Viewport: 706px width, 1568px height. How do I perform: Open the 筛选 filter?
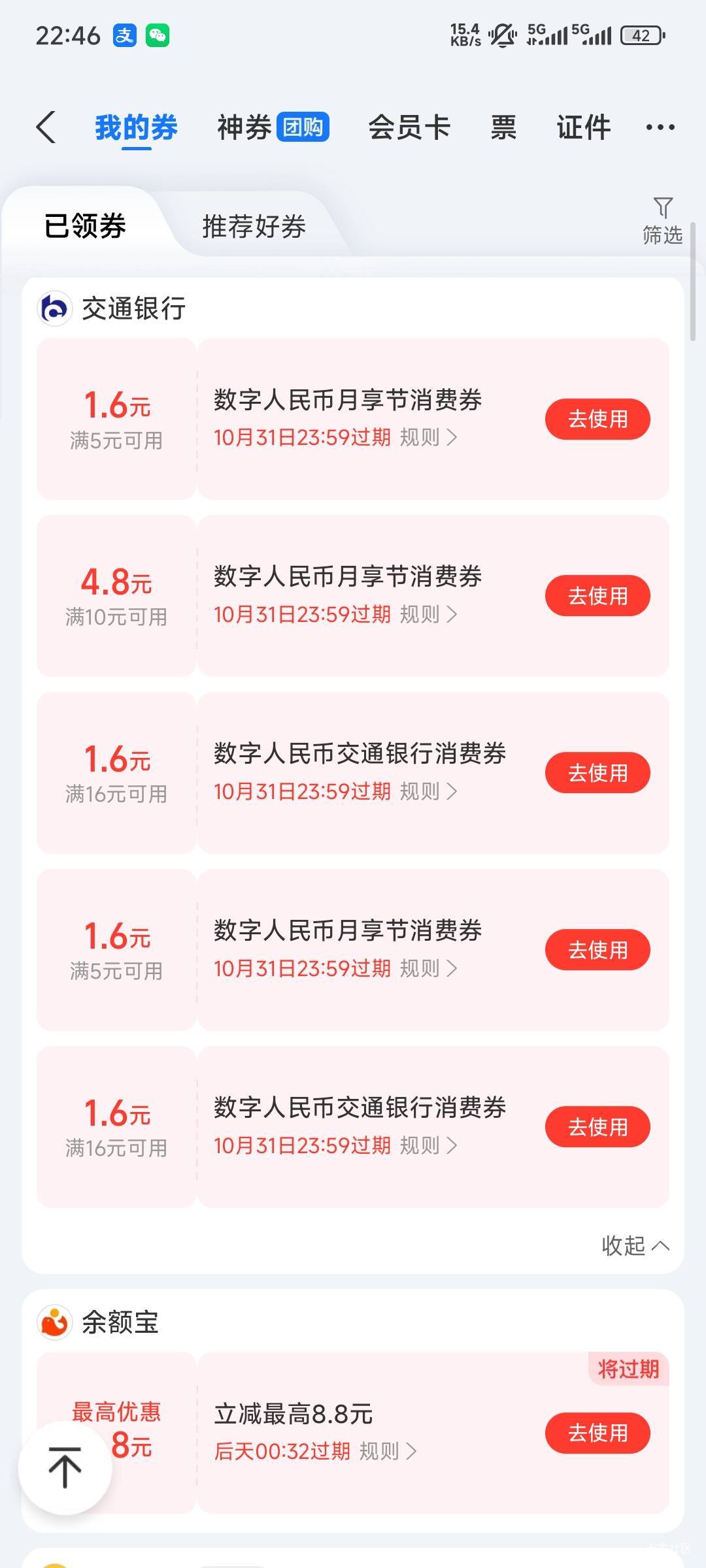(662, 221)
